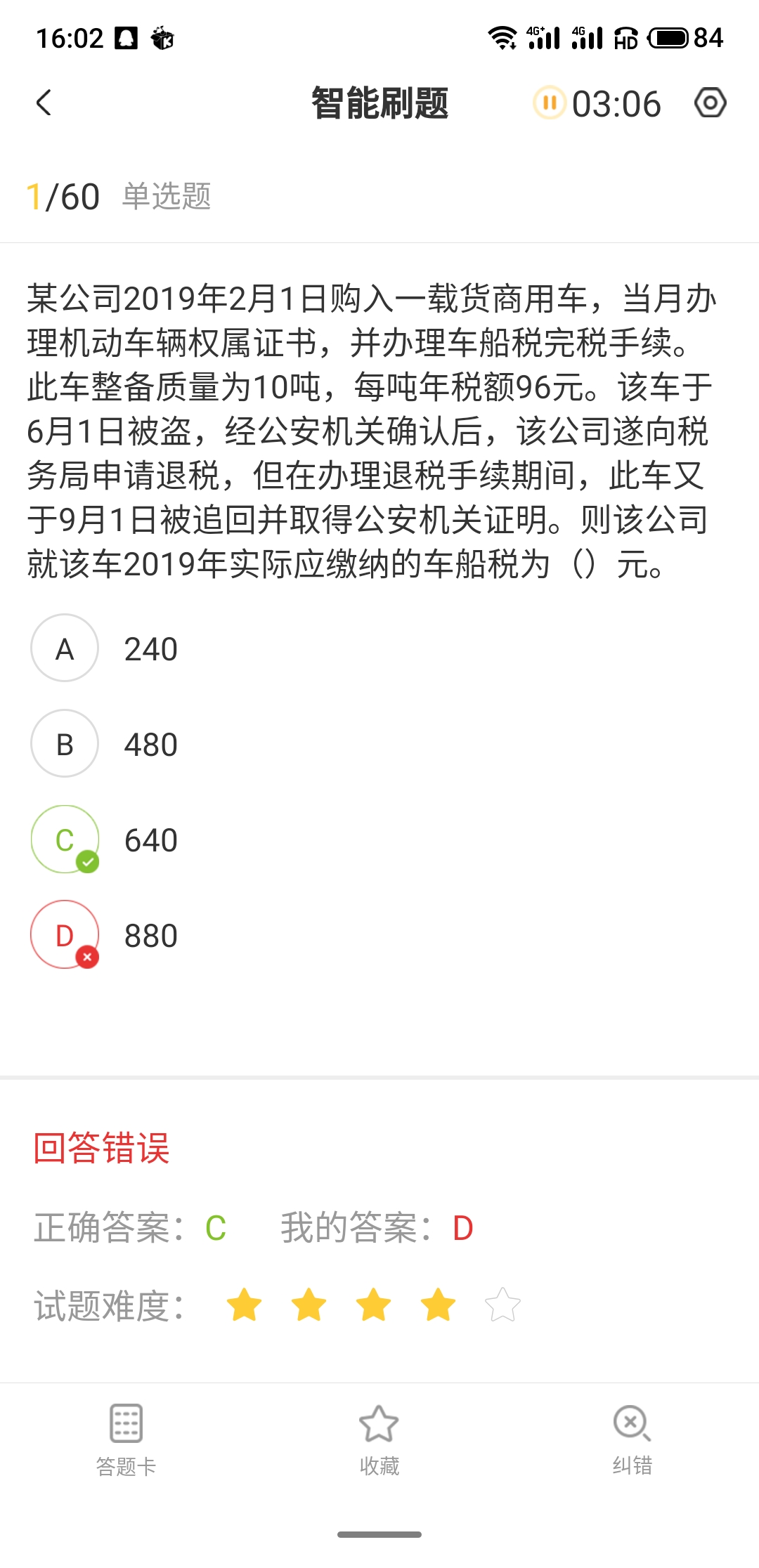
Task: Open the settings hexagon icon
Action: 710,103
